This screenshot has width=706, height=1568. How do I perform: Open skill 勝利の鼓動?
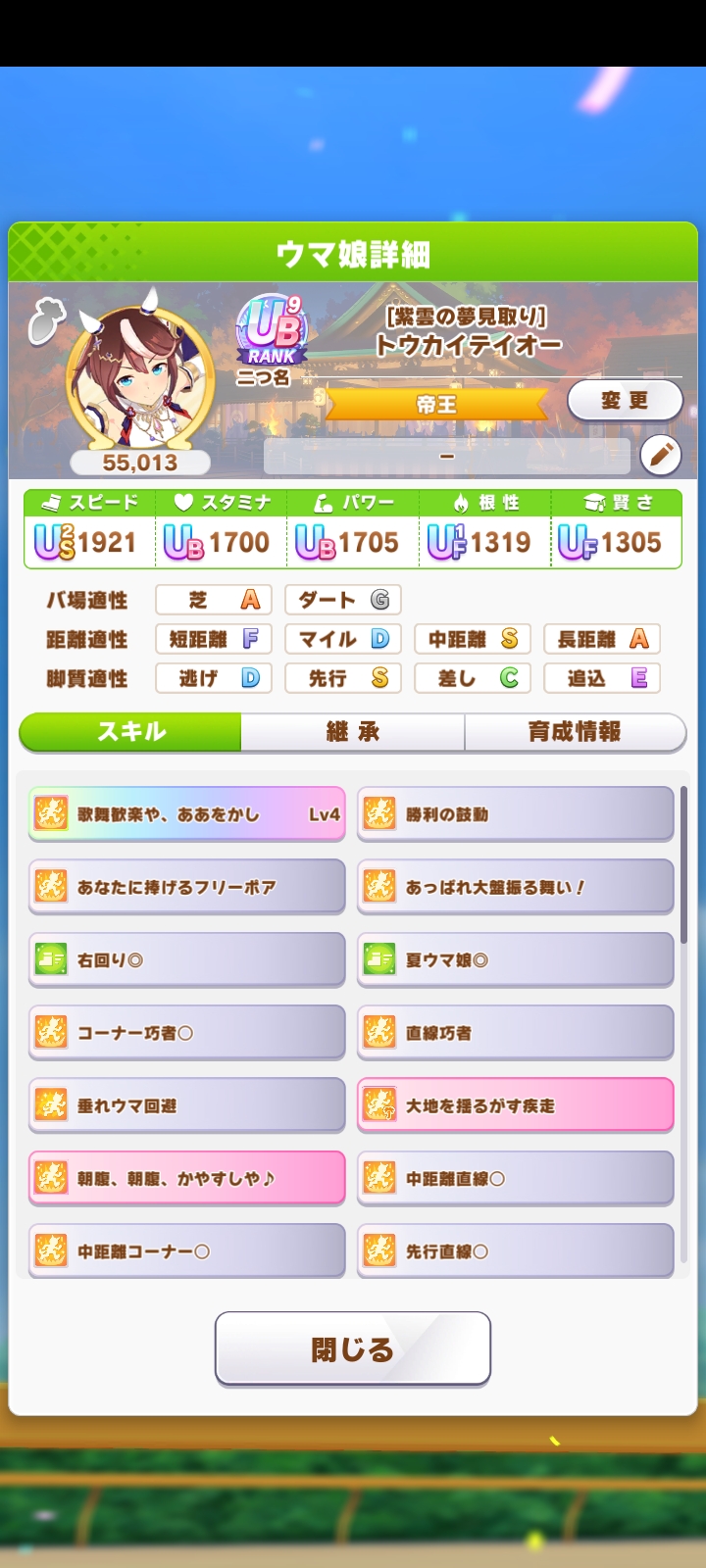point(516,814)
